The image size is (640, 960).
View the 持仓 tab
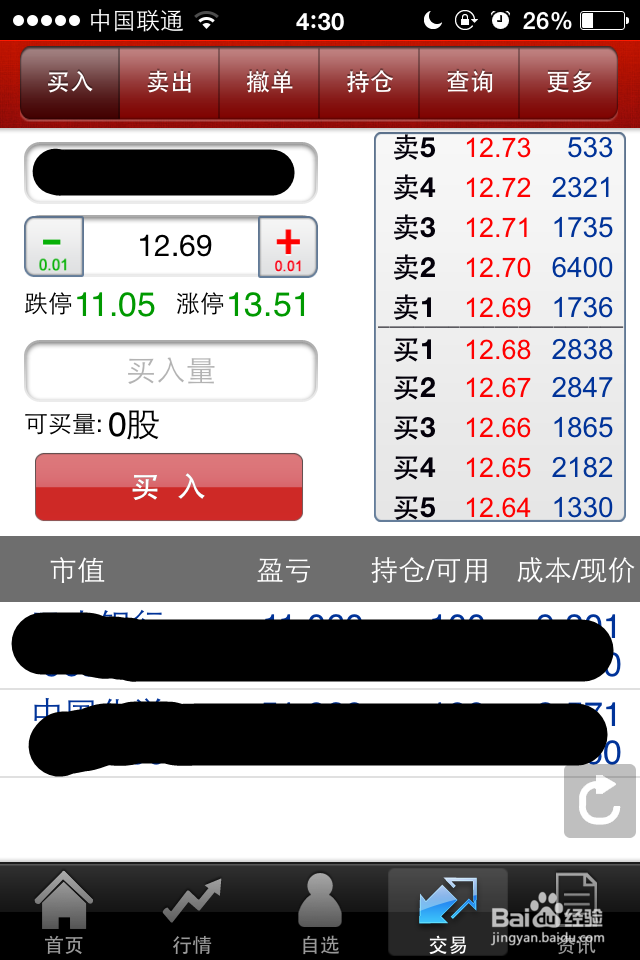(370, 83)
